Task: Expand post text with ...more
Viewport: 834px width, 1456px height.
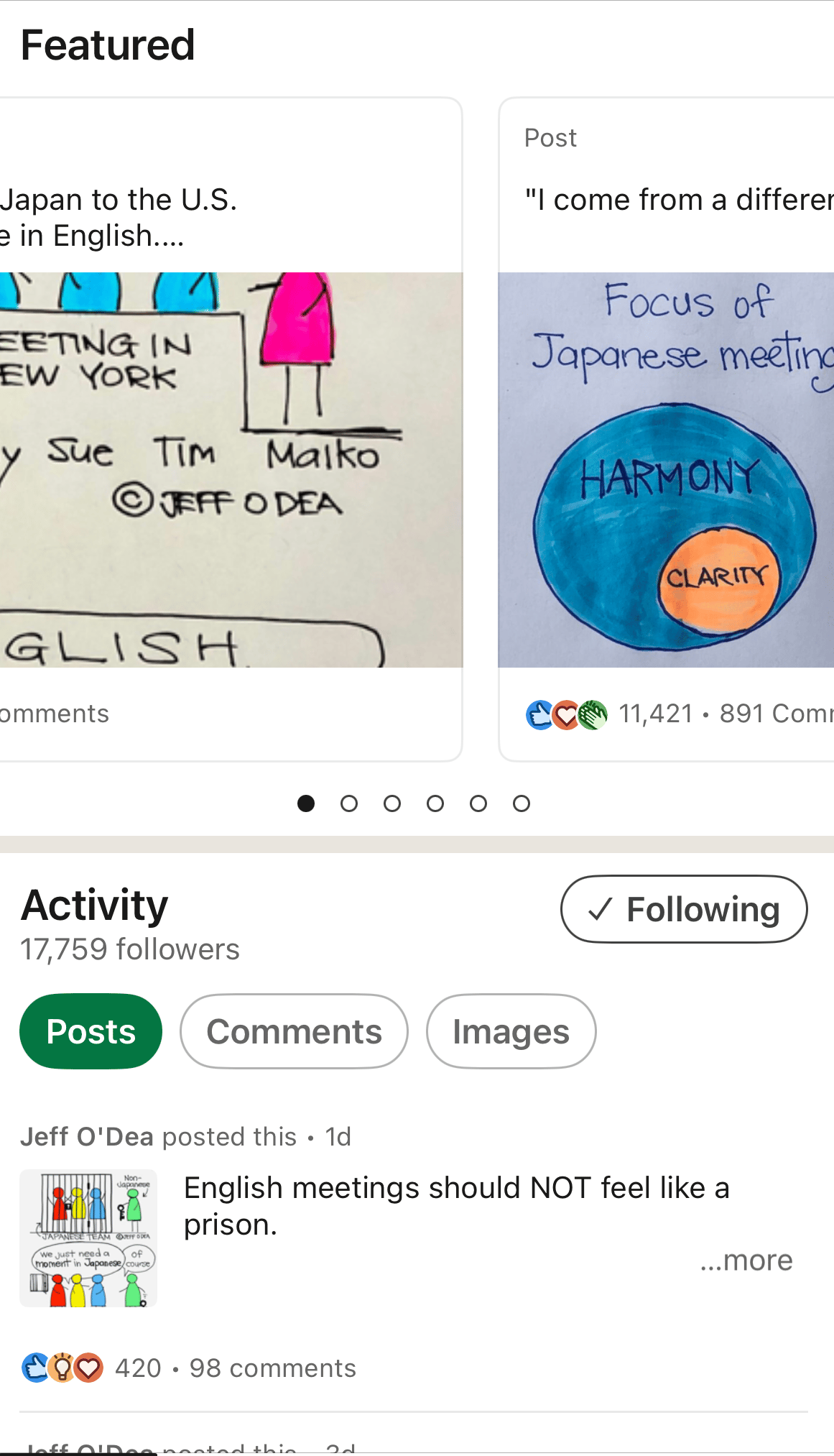Action: point(746,1261)
